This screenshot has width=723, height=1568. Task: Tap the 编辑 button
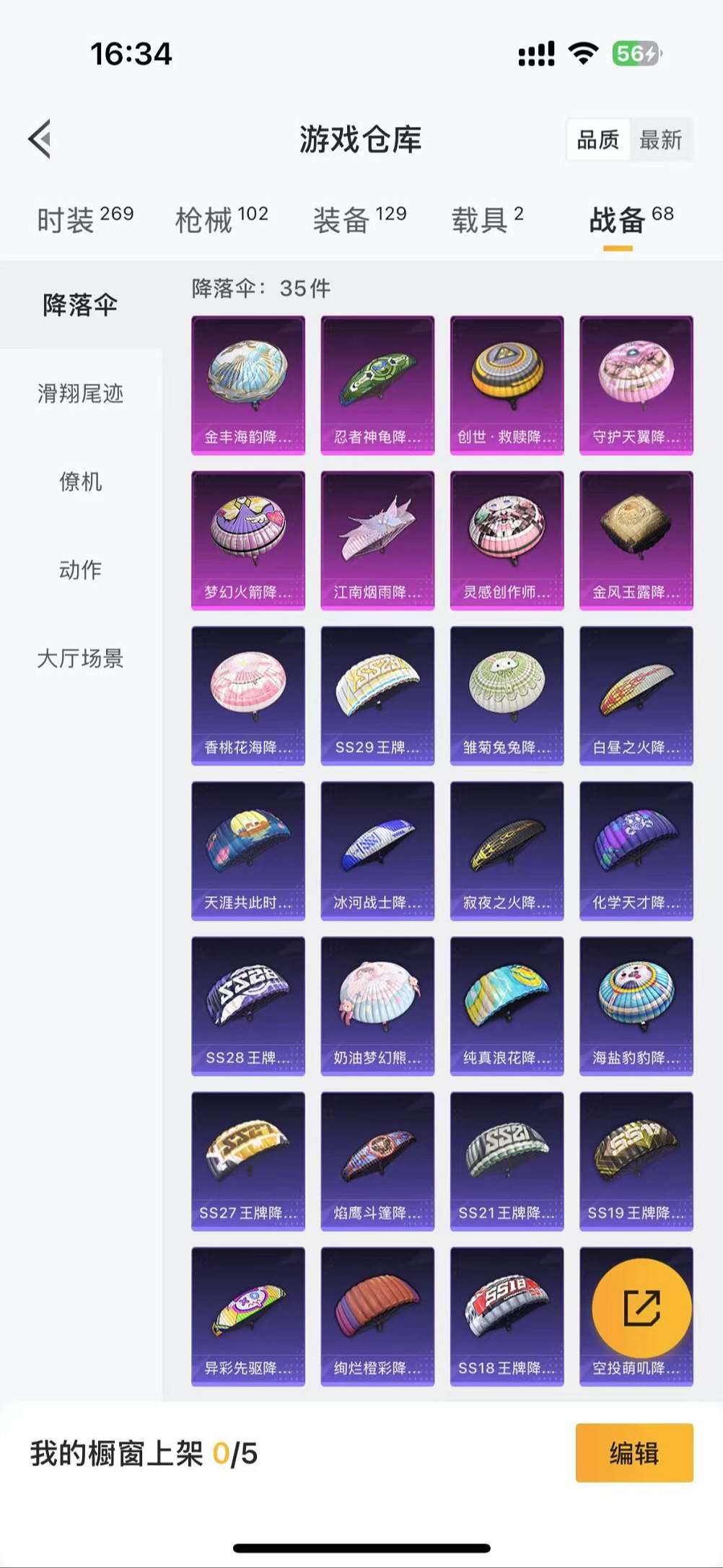[x=634, y=1453]
